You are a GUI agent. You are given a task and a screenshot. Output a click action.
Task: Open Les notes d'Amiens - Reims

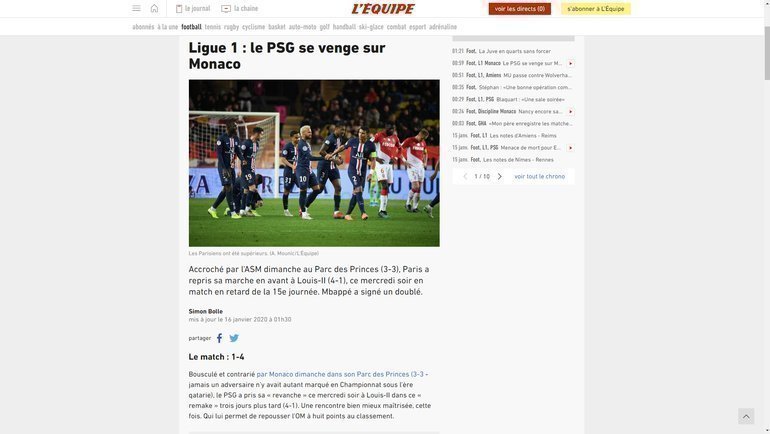tap(523, 135)
